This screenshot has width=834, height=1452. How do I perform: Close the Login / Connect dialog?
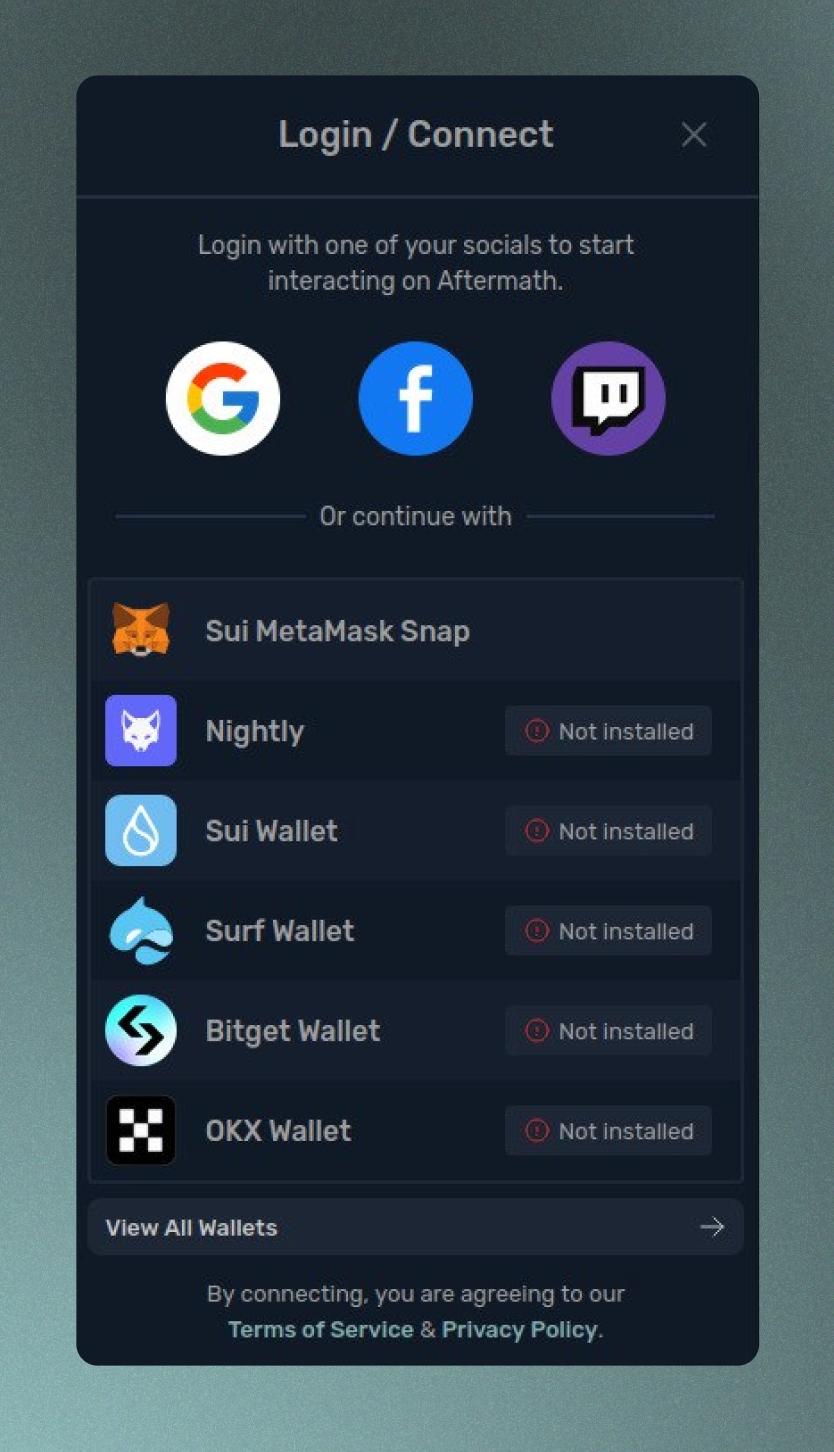[694, 135]
